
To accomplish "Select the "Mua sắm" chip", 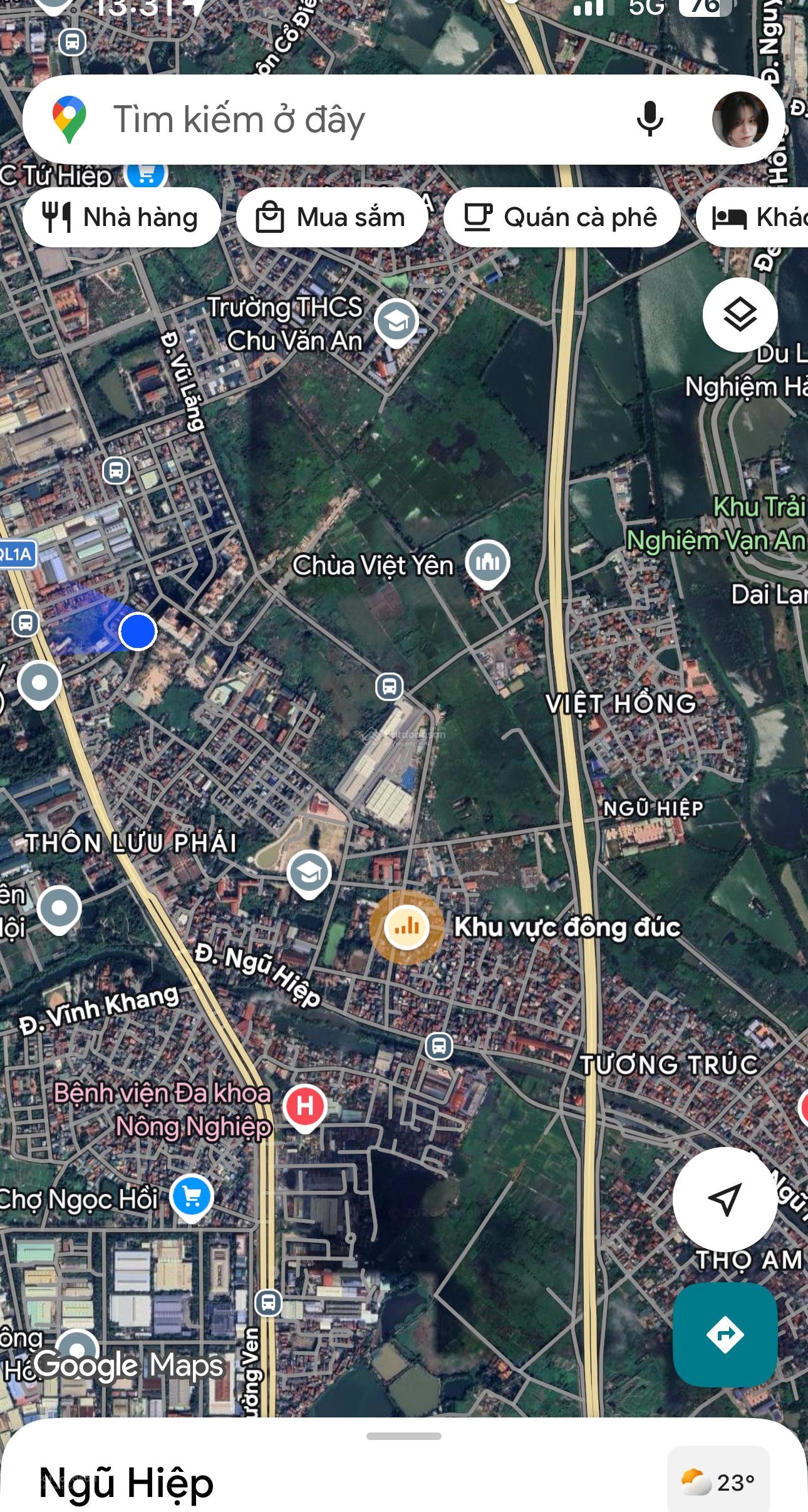I will [x=332, y=217].
